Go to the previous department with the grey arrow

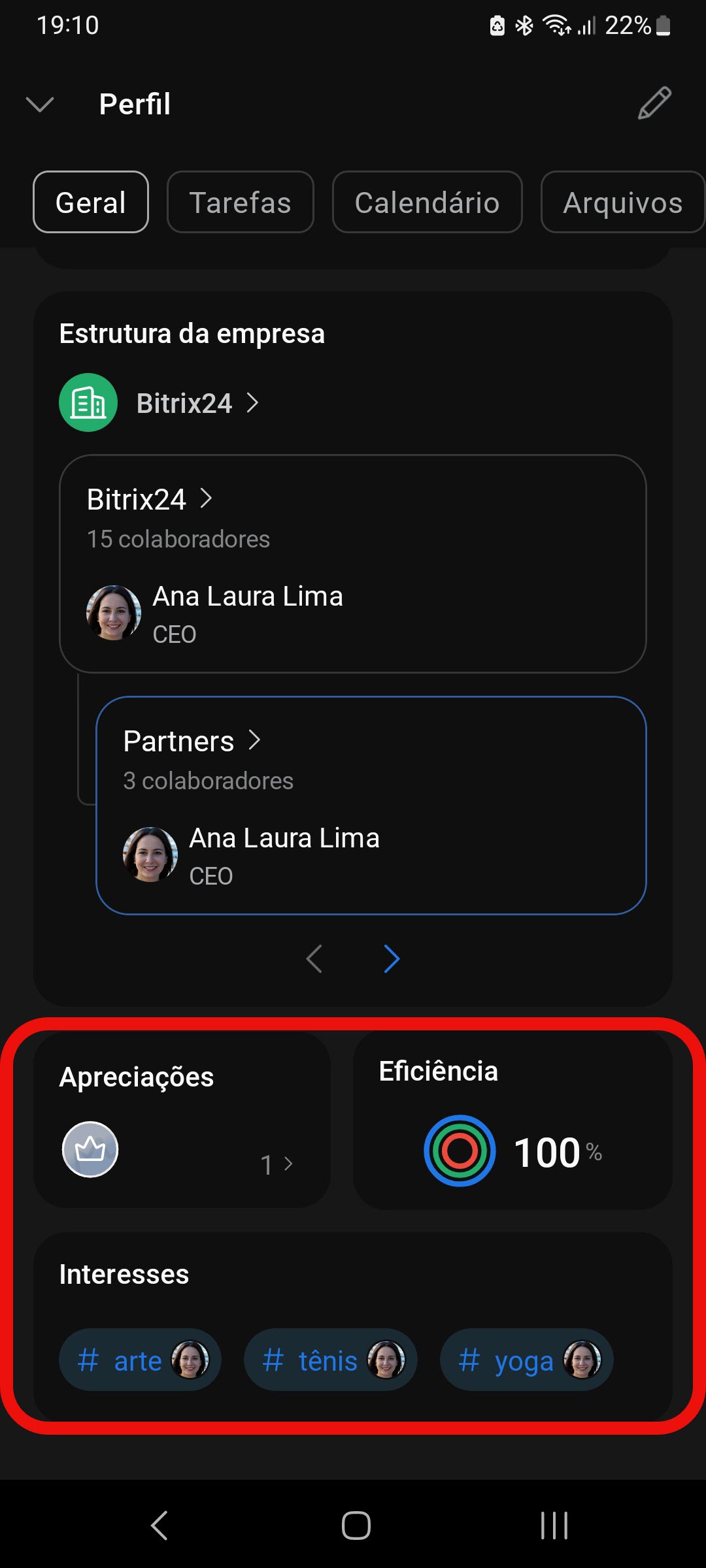click(314, 959)
